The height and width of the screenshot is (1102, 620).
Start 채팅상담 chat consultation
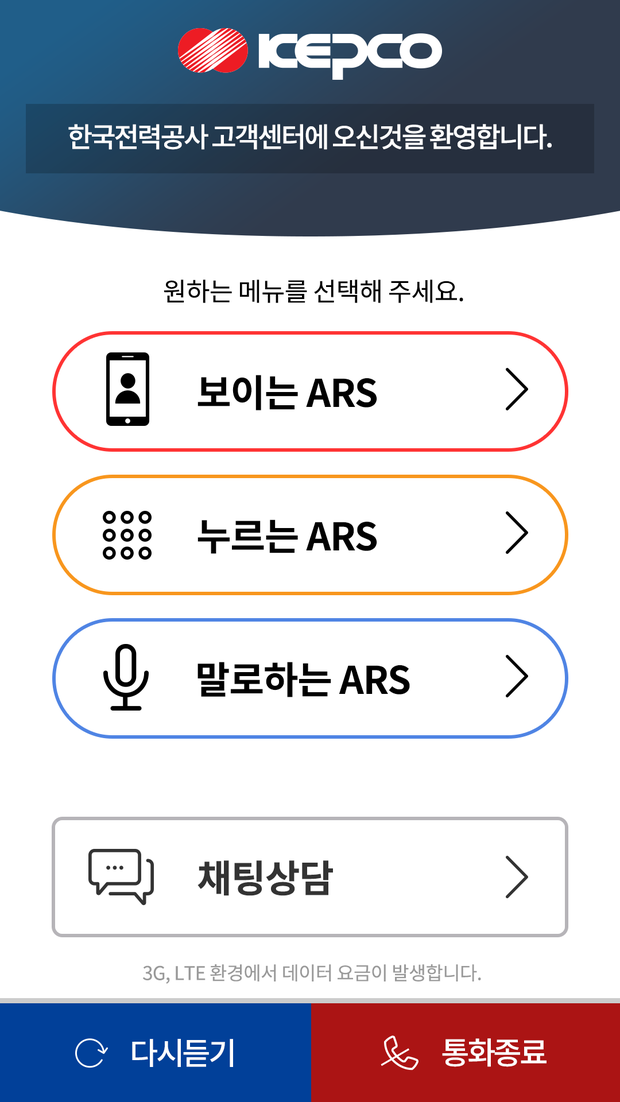pos(310,876)
